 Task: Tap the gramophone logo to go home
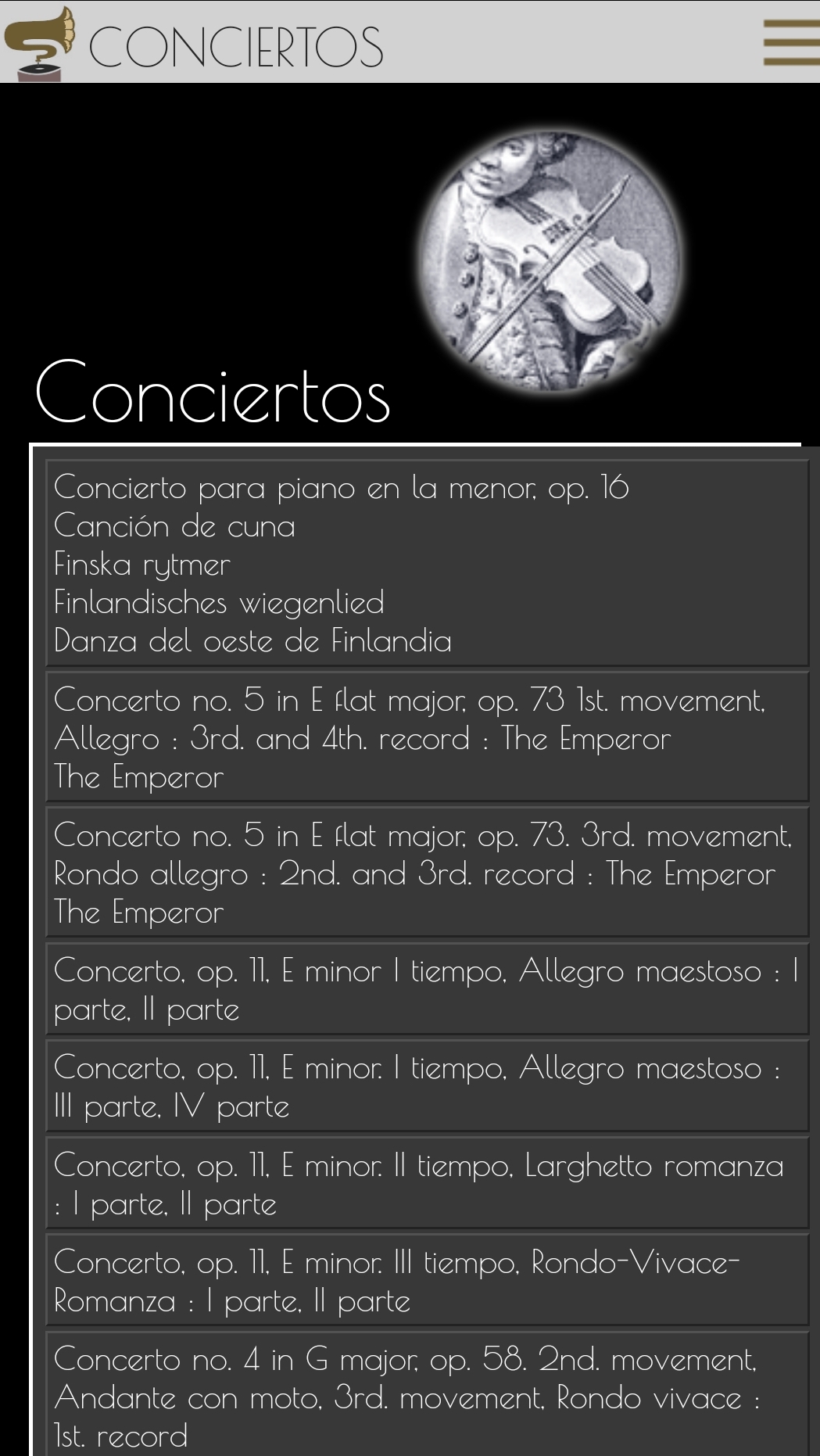pos(40,43)
